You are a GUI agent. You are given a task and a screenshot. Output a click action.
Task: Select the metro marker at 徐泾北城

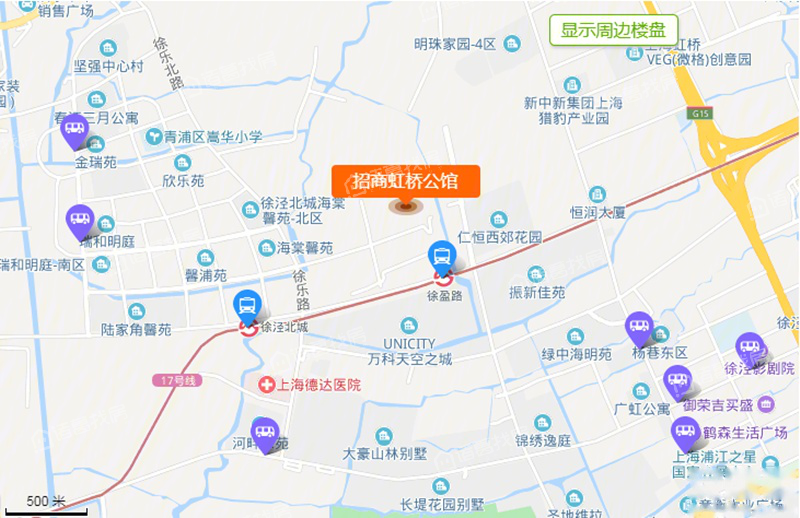tap(248, 307)
